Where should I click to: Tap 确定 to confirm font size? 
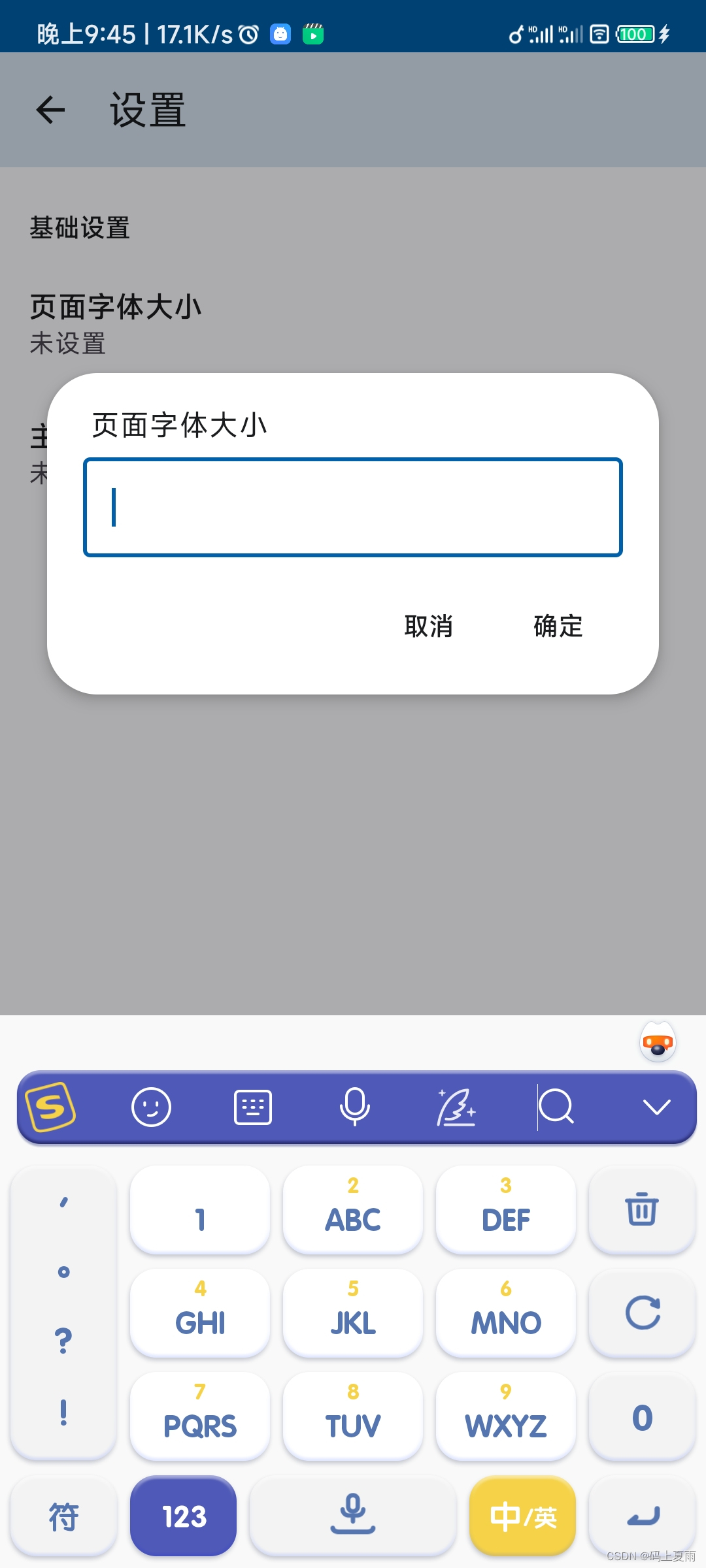coord(556,626)
